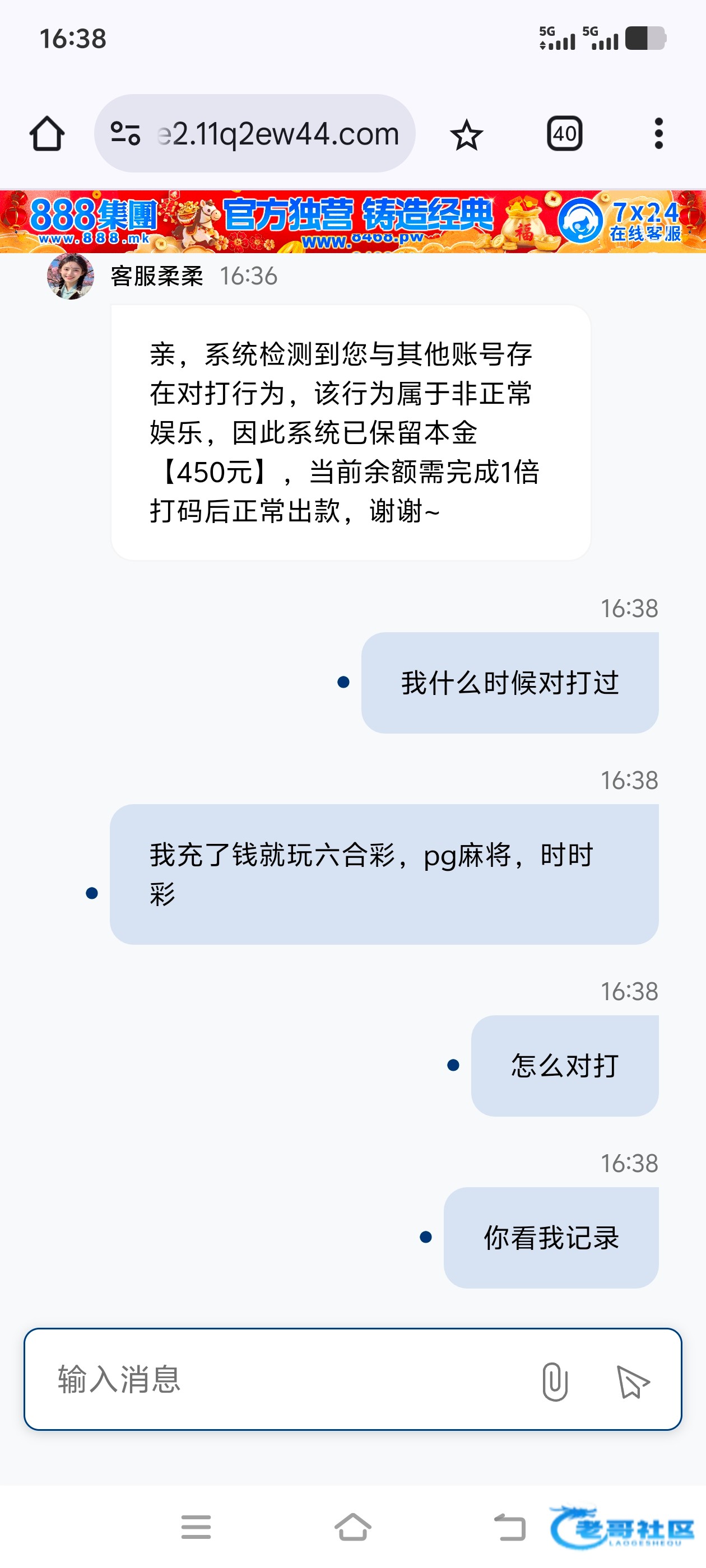The width and height of the screenshot is (706, 1568).
Task: Send the message with the arrow icon
Action: click(x=632, y=1381)
